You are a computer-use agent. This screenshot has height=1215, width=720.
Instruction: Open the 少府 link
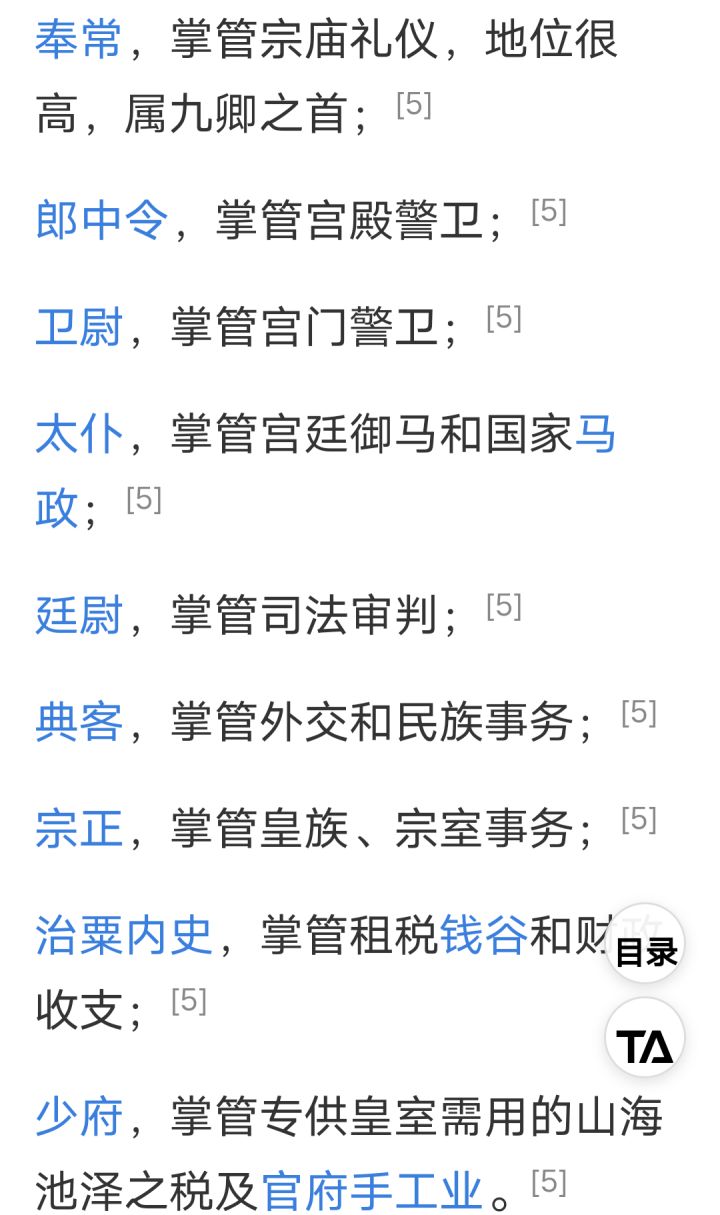pos(79,1117)
